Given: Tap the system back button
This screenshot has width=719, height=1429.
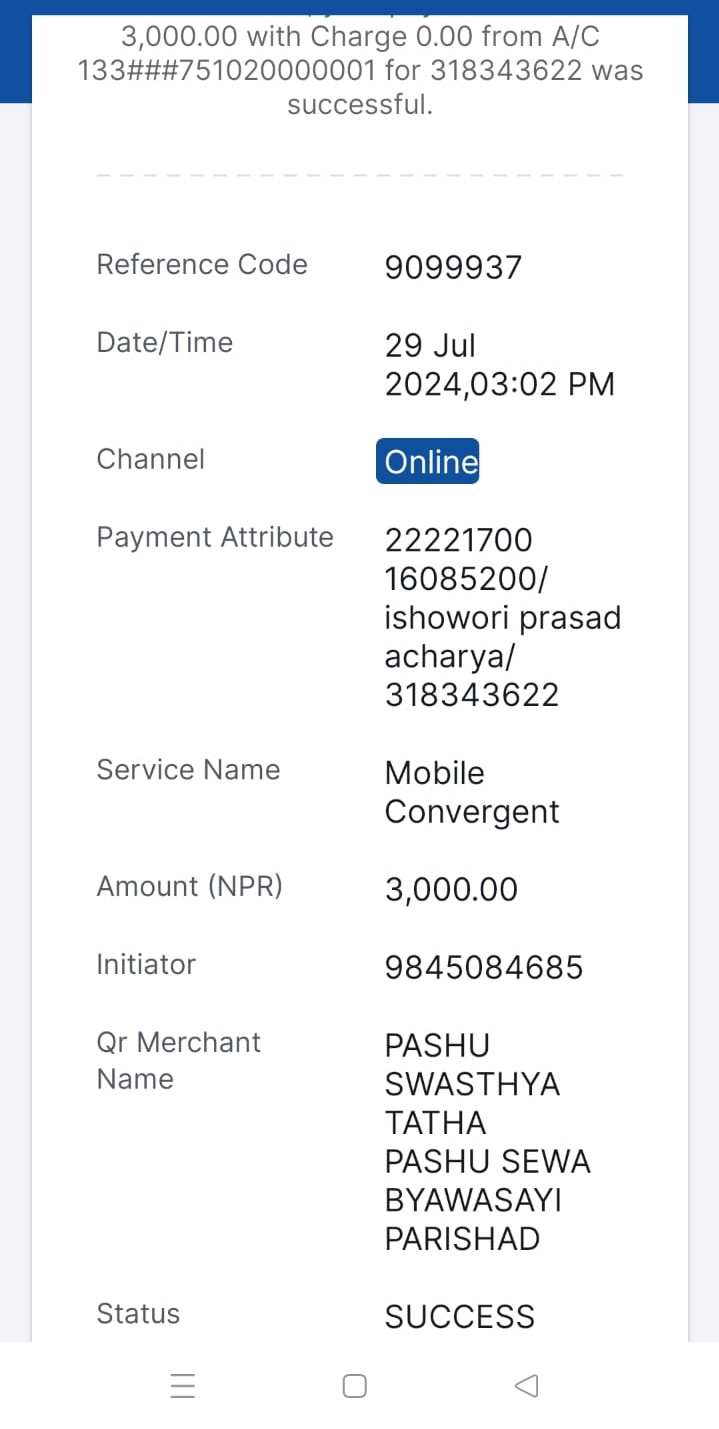Looking at the screenshot, I should click(x=526, y=1385).
